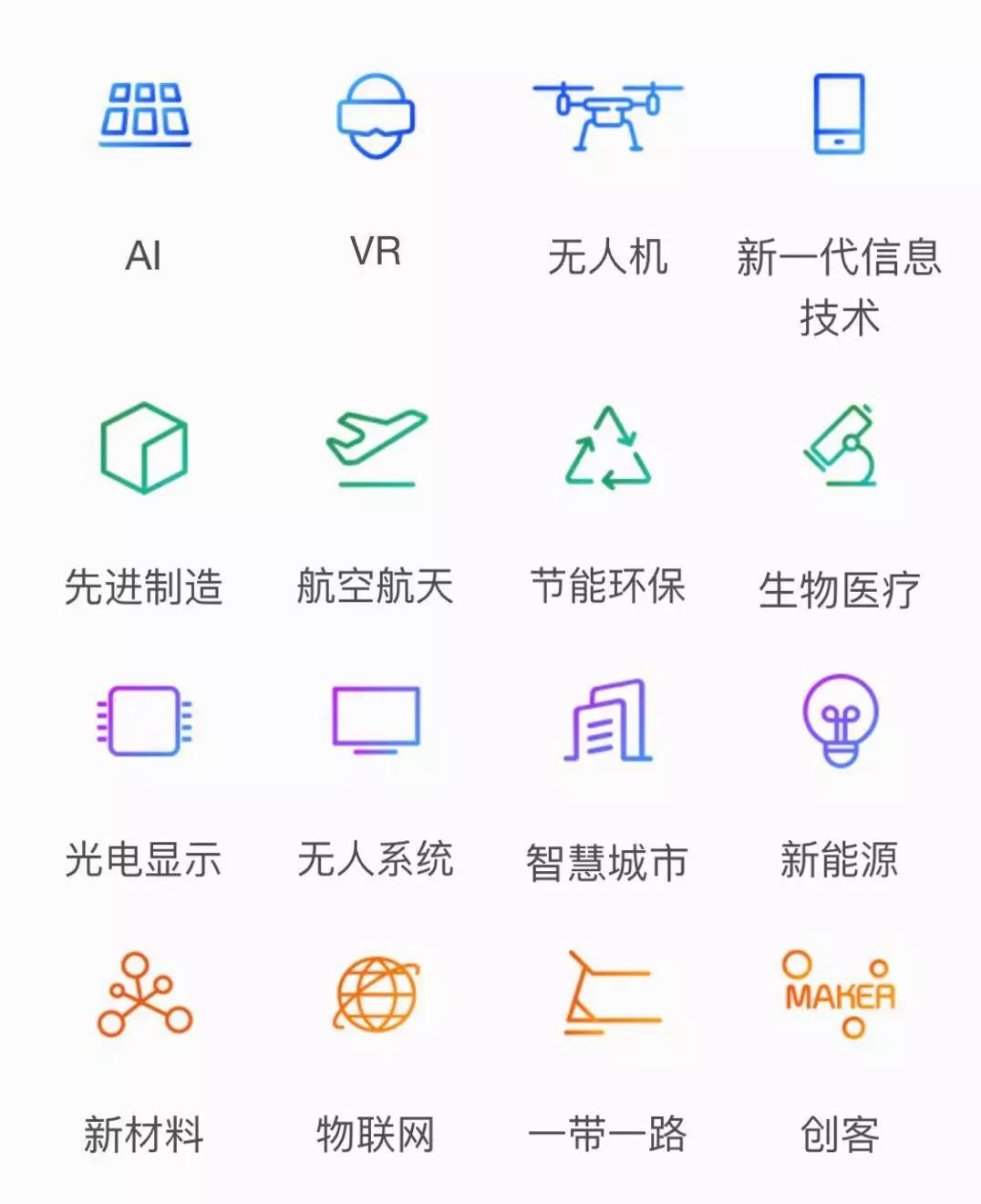Select 航空航天 category
The height and width of the screenshot is (1204, 981).
pos(376,447)
